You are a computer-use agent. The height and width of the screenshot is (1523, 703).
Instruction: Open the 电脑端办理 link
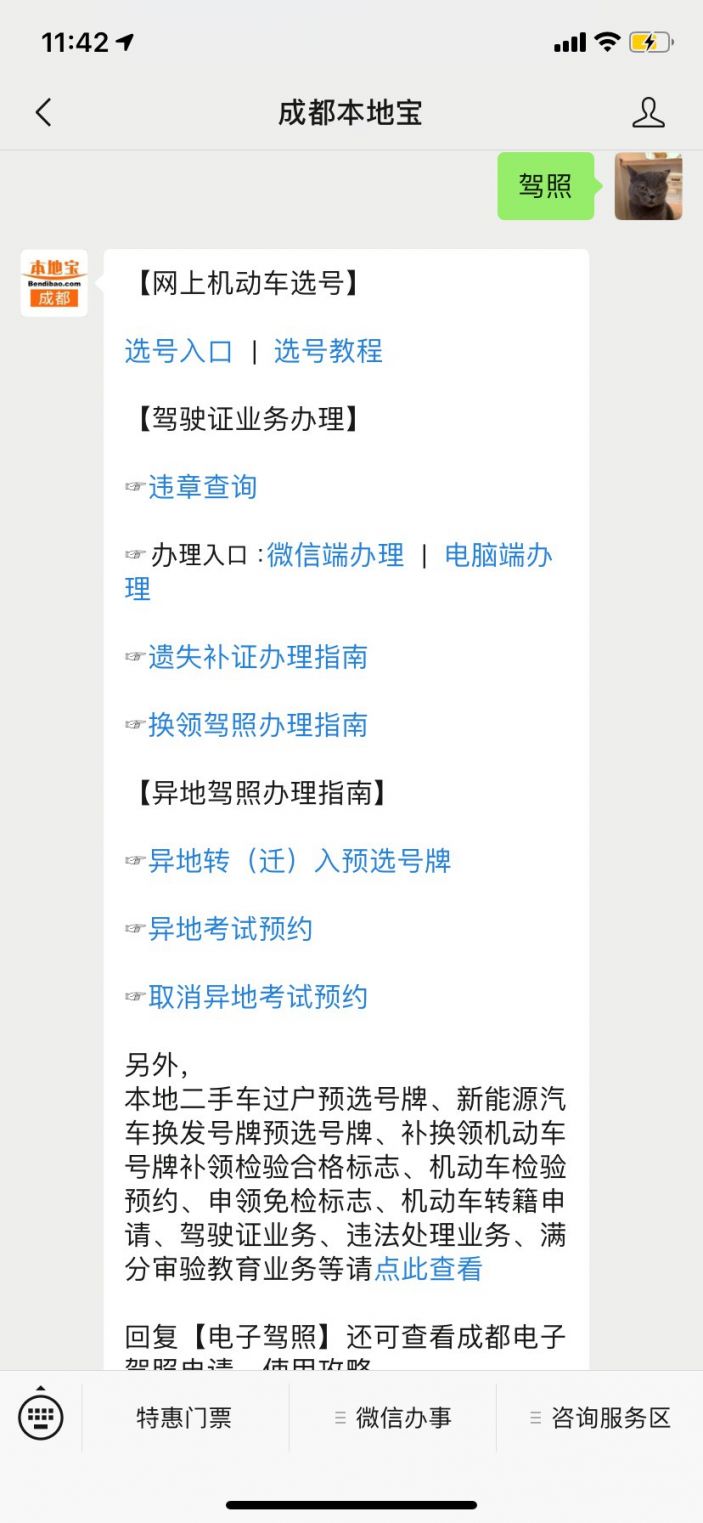pos(498,555)
